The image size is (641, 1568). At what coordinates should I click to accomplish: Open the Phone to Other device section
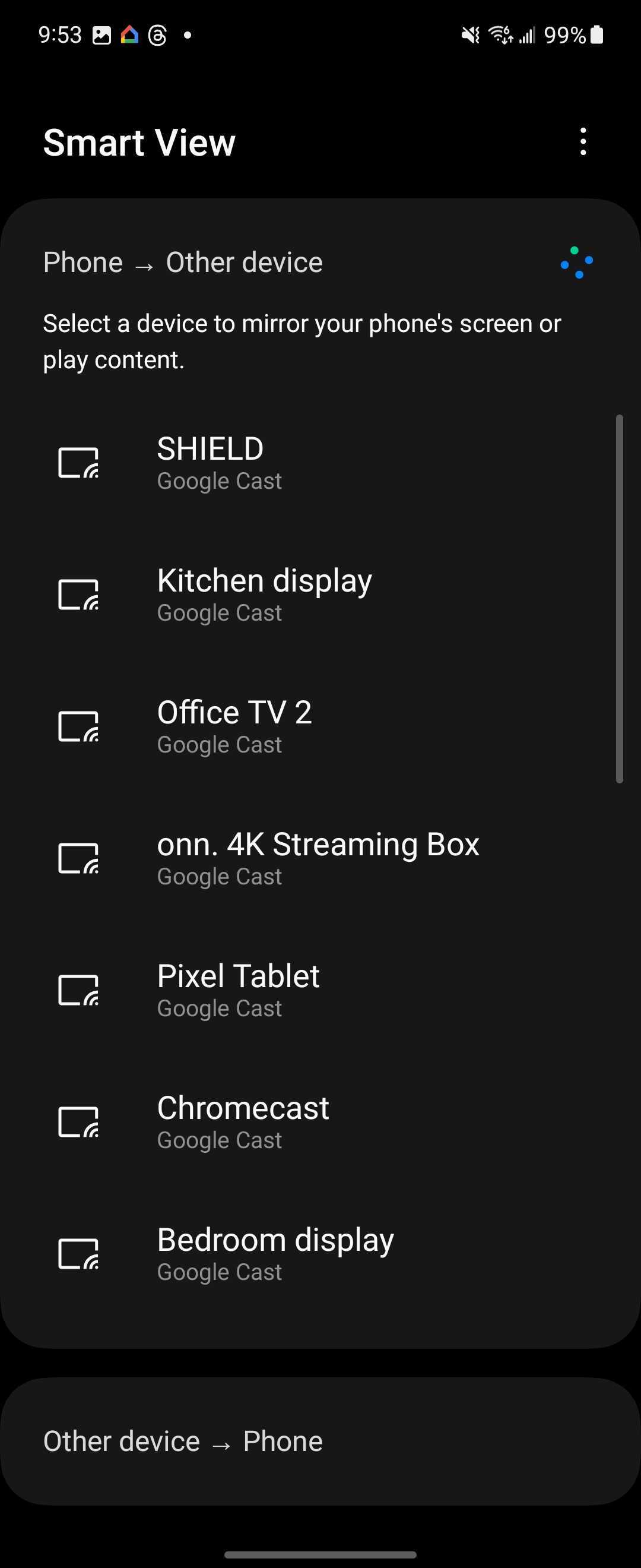point(182,262)
